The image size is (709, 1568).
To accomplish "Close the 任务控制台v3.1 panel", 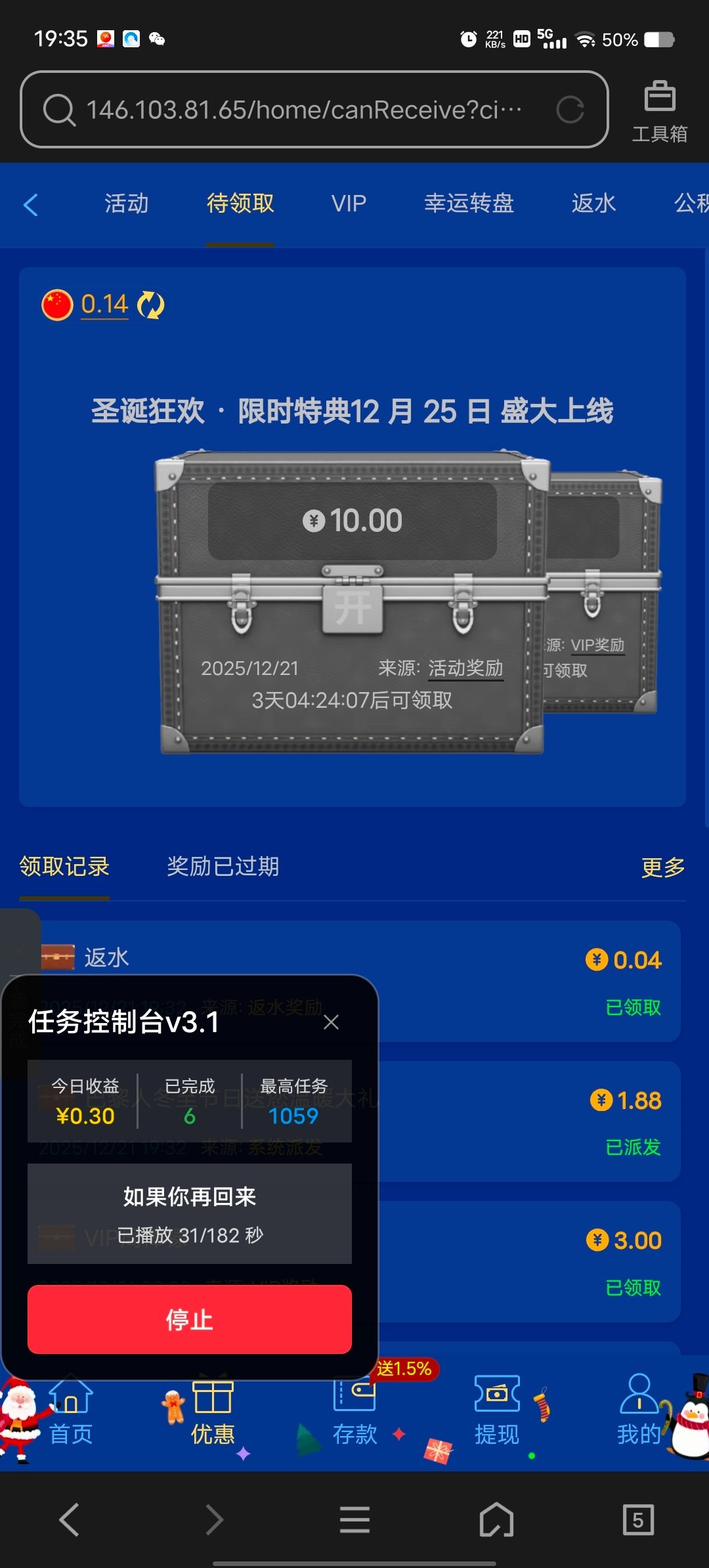I will click(332, 1022).
